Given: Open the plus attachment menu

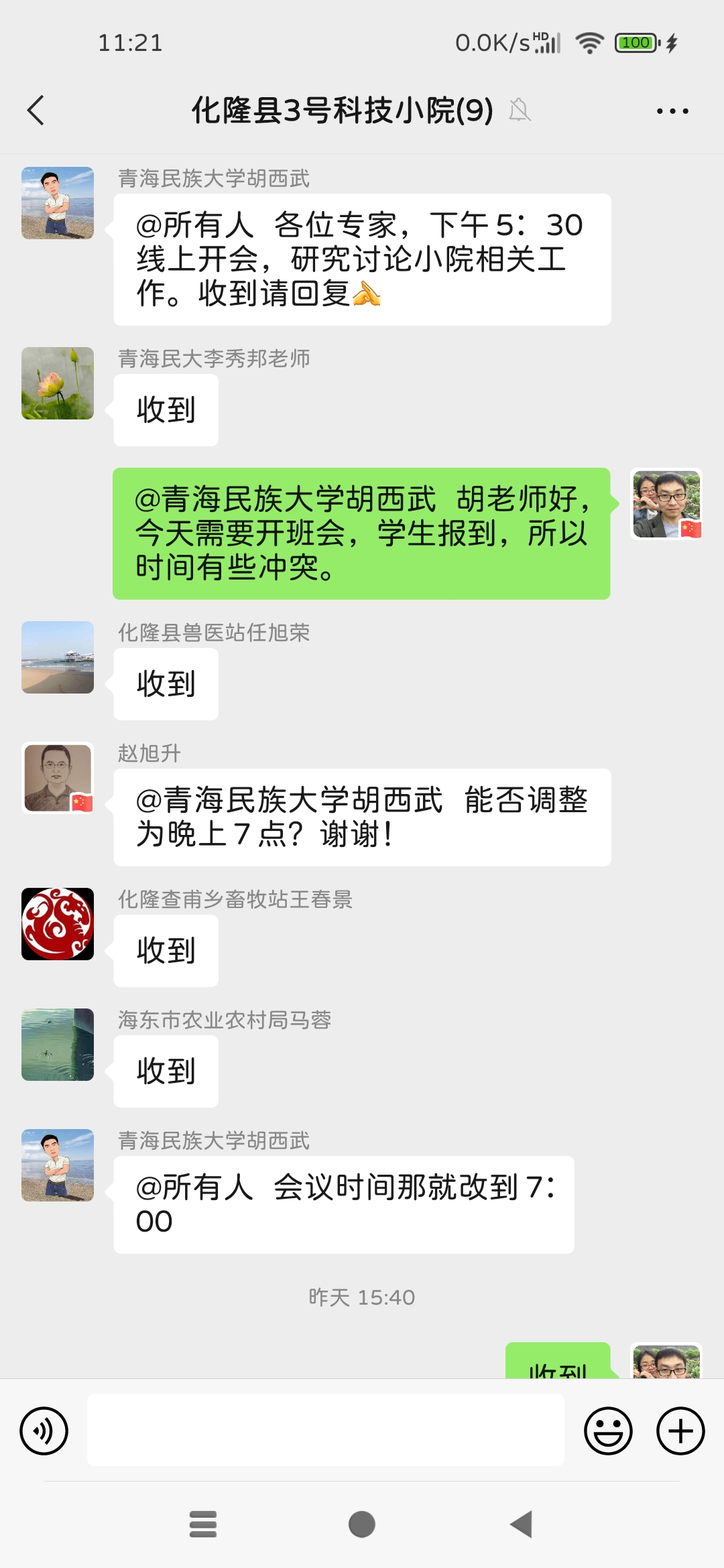Looking at the screenshot, I should 680,1431.
